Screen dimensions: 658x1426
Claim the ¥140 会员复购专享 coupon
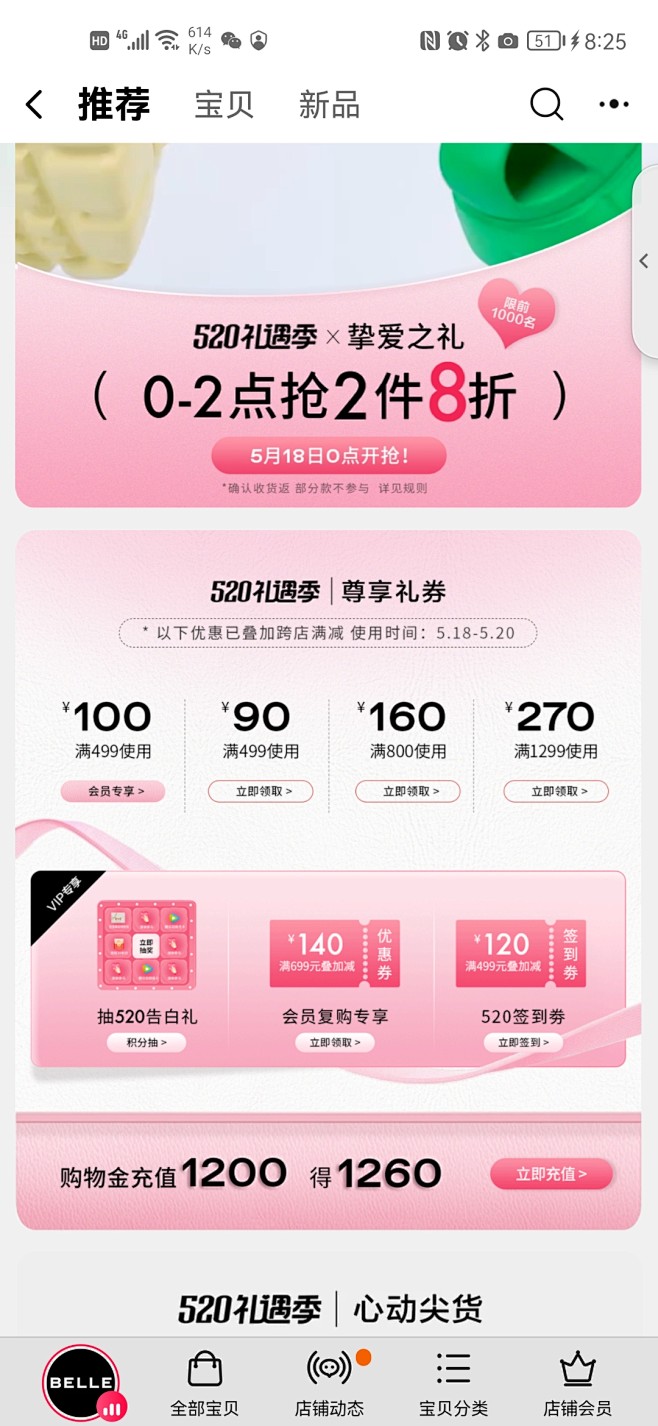coord(335,1042)
